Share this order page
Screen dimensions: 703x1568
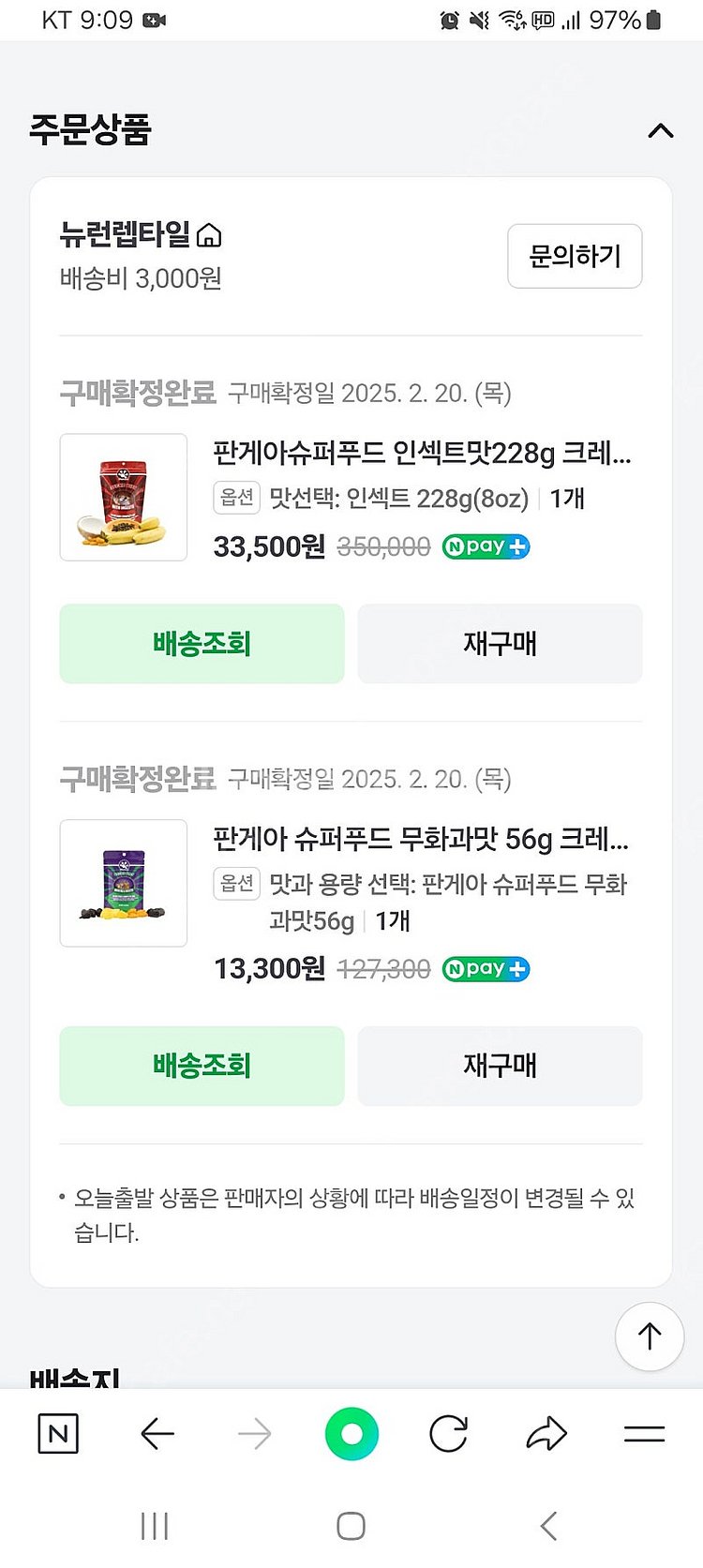pyautogui.click(x=546, y=1434)
